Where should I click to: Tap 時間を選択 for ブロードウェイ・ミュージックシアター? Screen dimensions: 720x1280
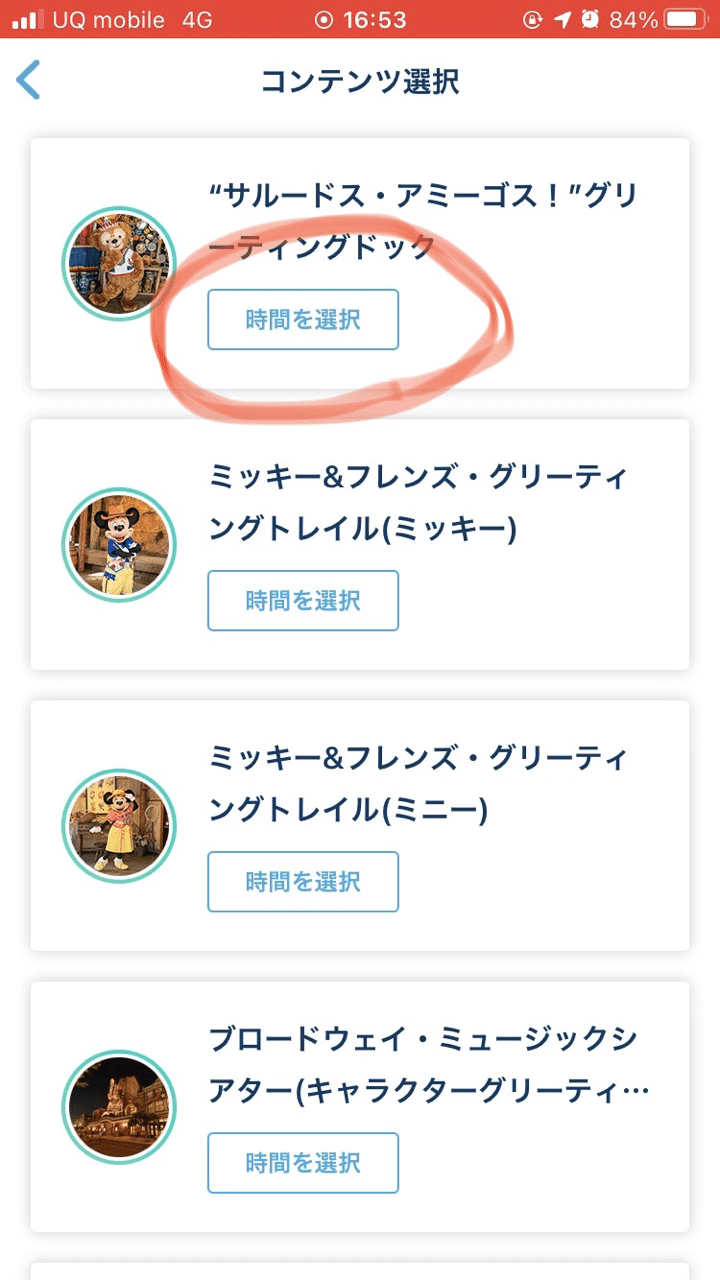pos(303,1163)
